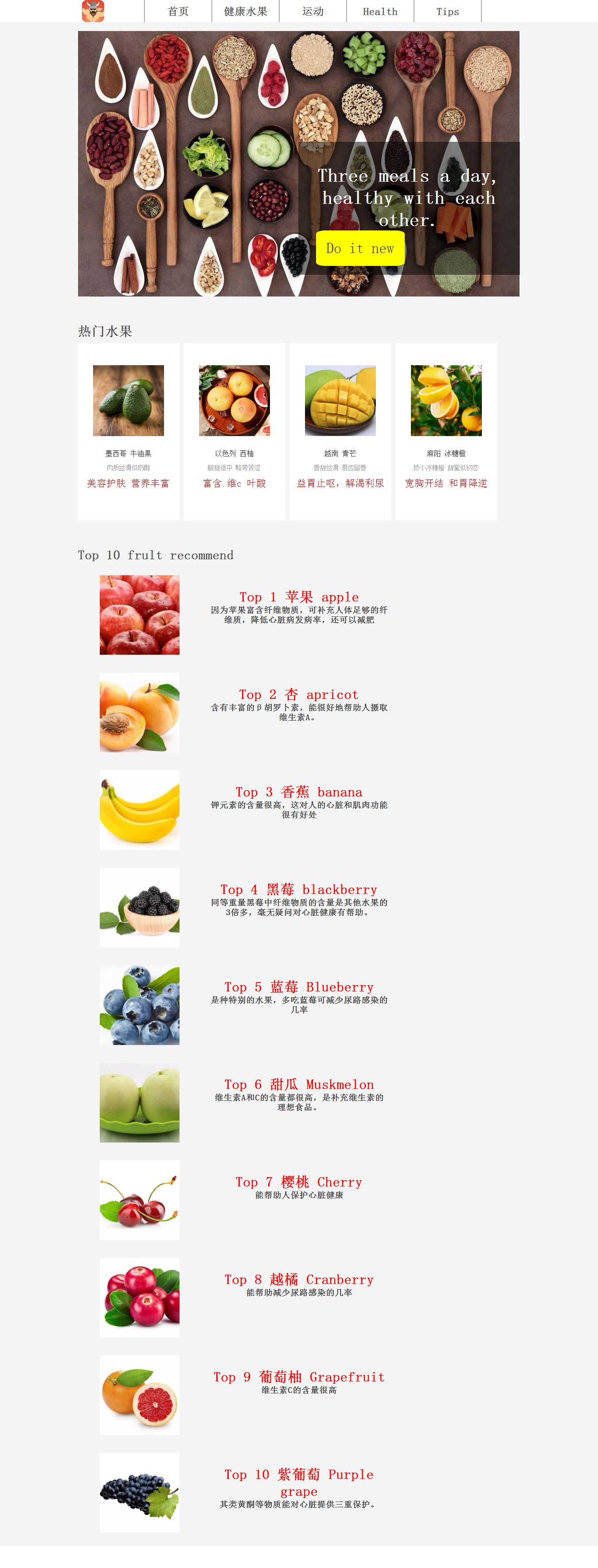
Task: Tap the yellow Do it new button
Action: 360,248
